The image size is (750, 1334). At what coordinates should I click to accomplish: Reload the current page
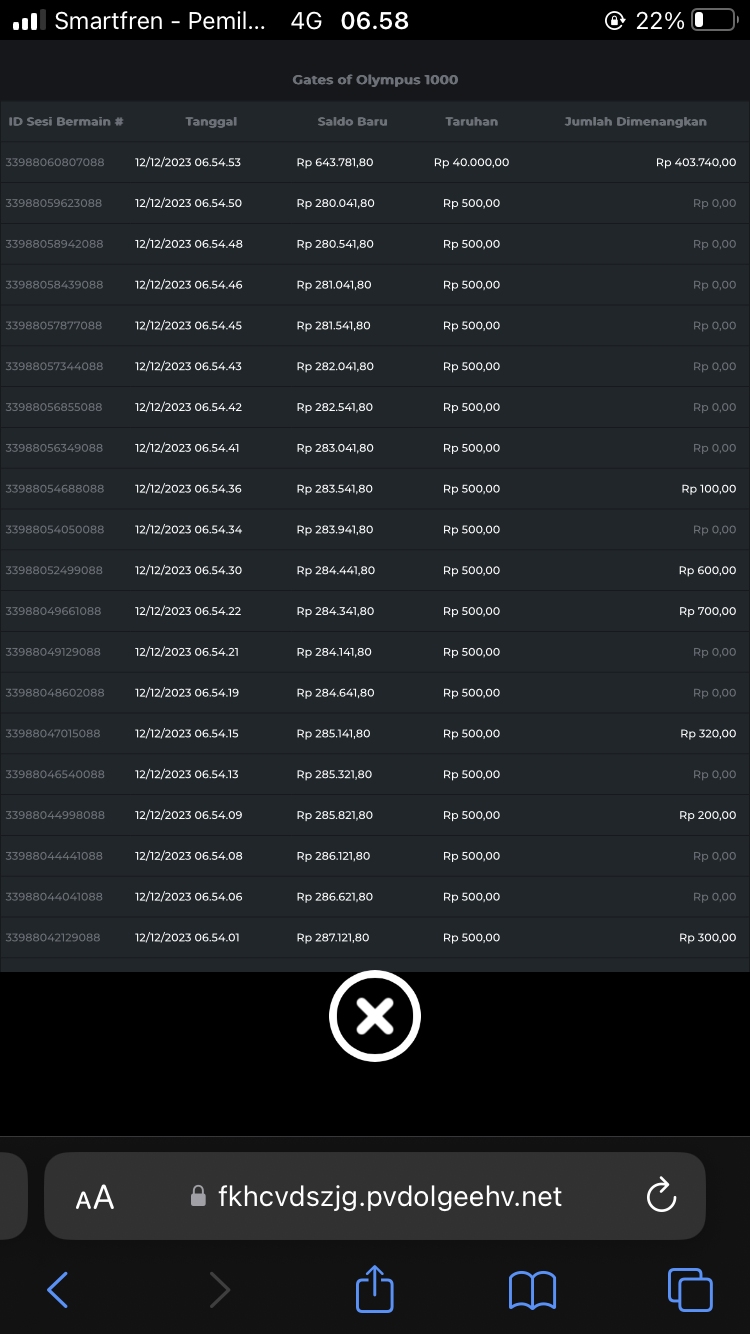pyautogui.click(x=661, y=1196)
